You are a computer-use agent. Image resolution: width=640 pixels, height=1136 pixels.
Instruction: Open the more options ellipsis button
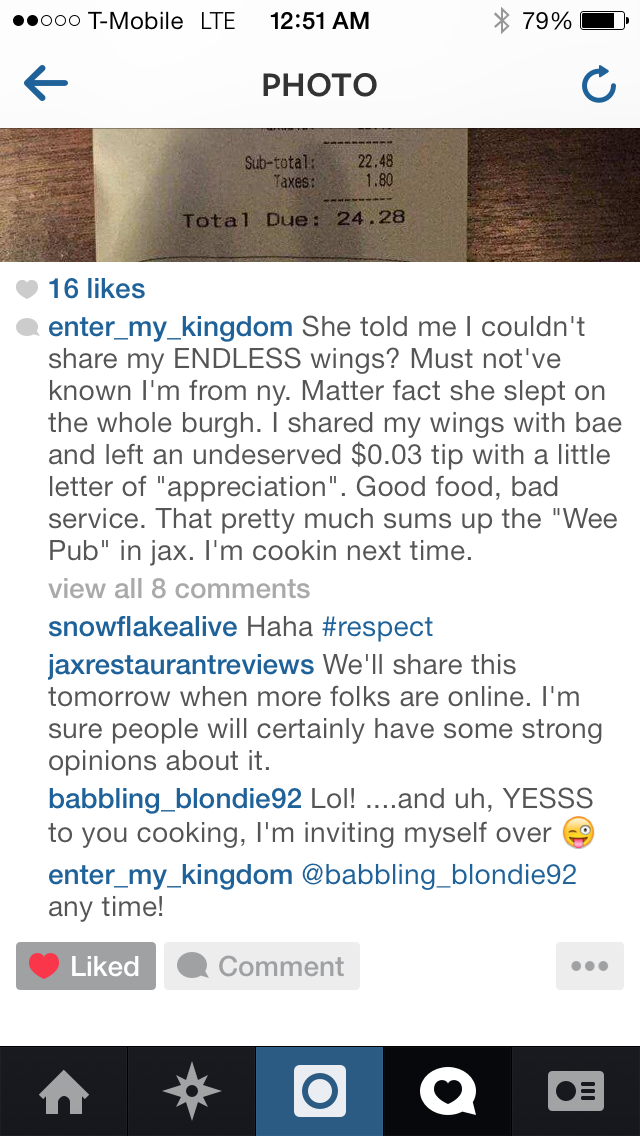[589, 966]
